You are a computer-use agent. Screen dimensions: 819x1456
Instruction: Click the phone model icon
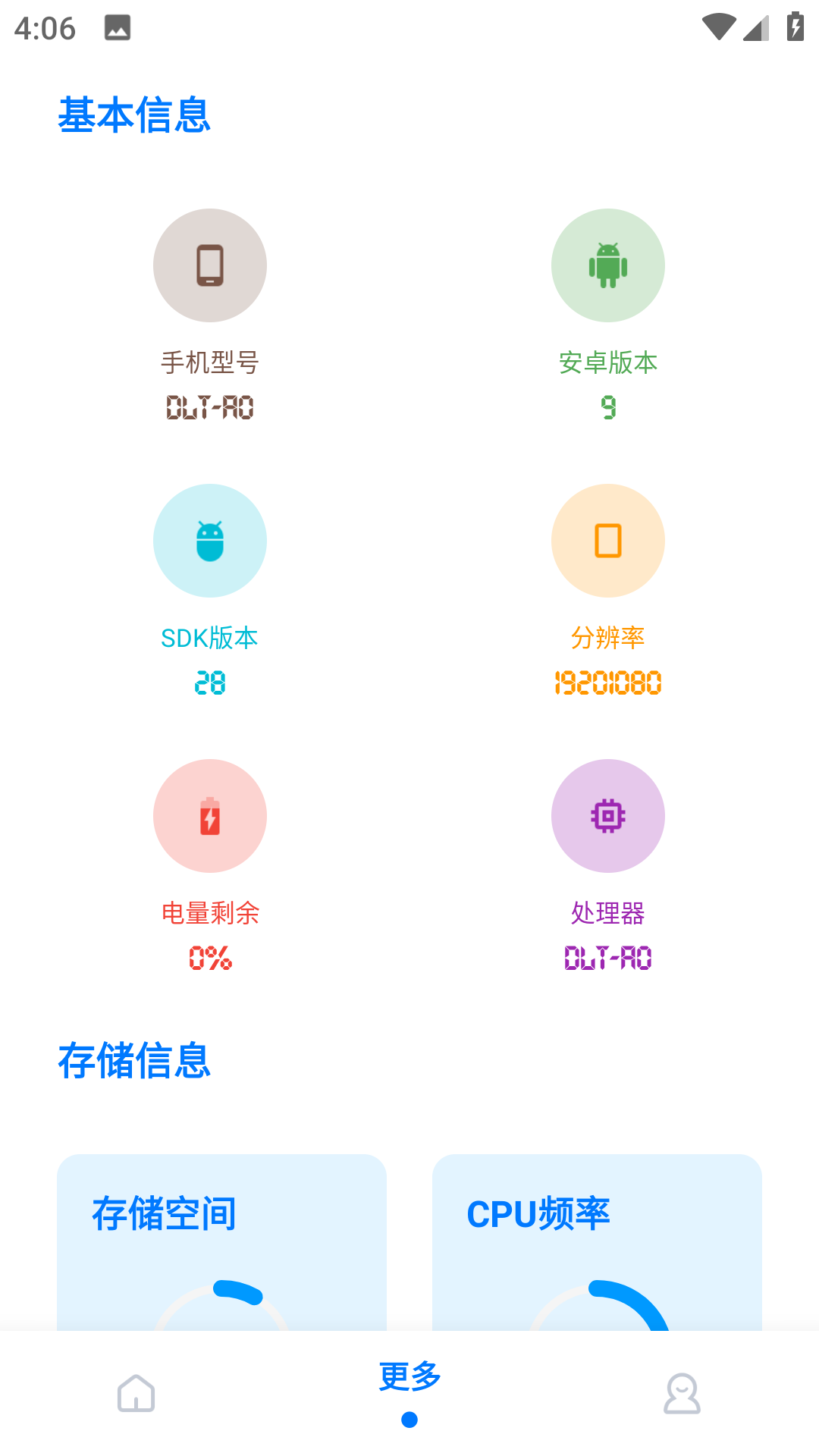pos(210,265)
